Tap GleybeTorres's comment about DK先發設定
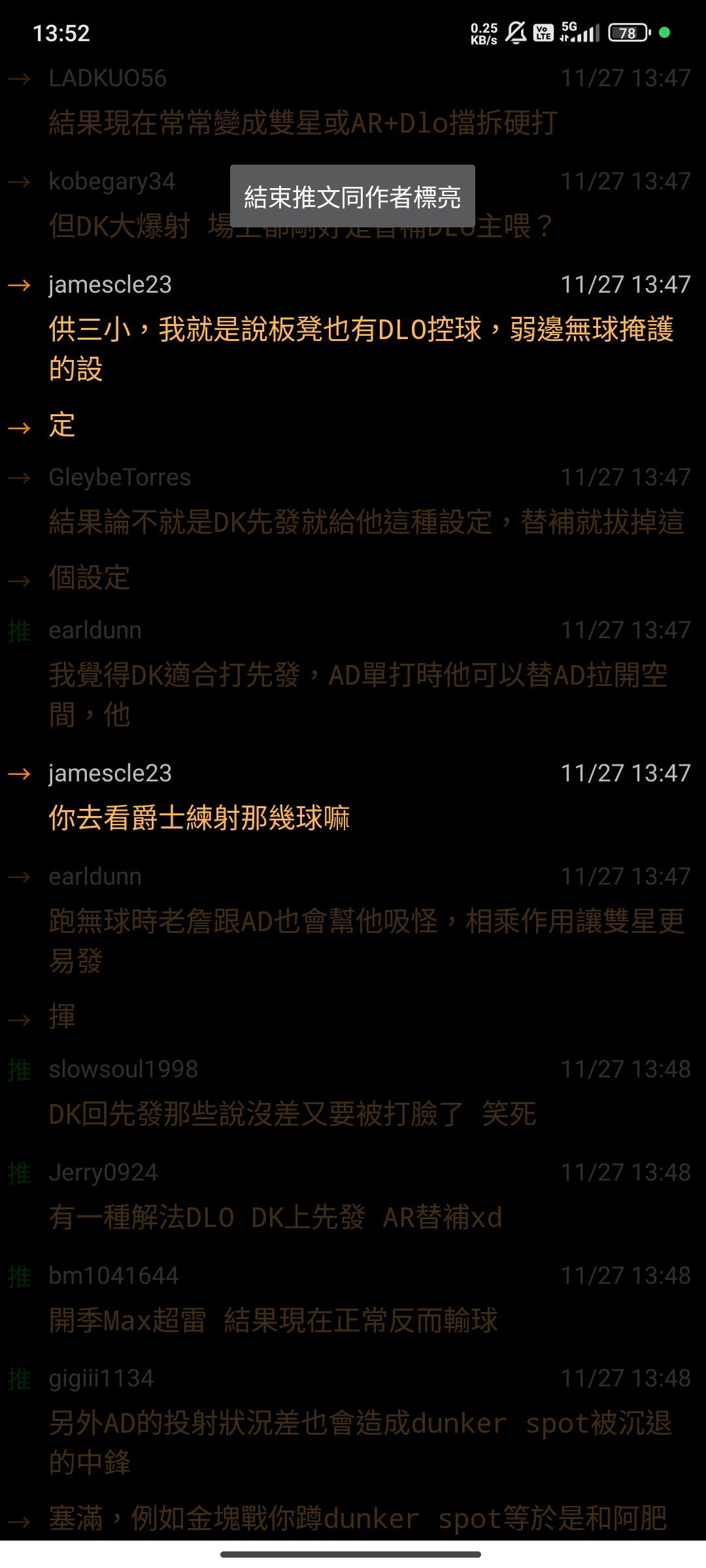This screenshot has width=706, height=1568. [x=367, y=522]
